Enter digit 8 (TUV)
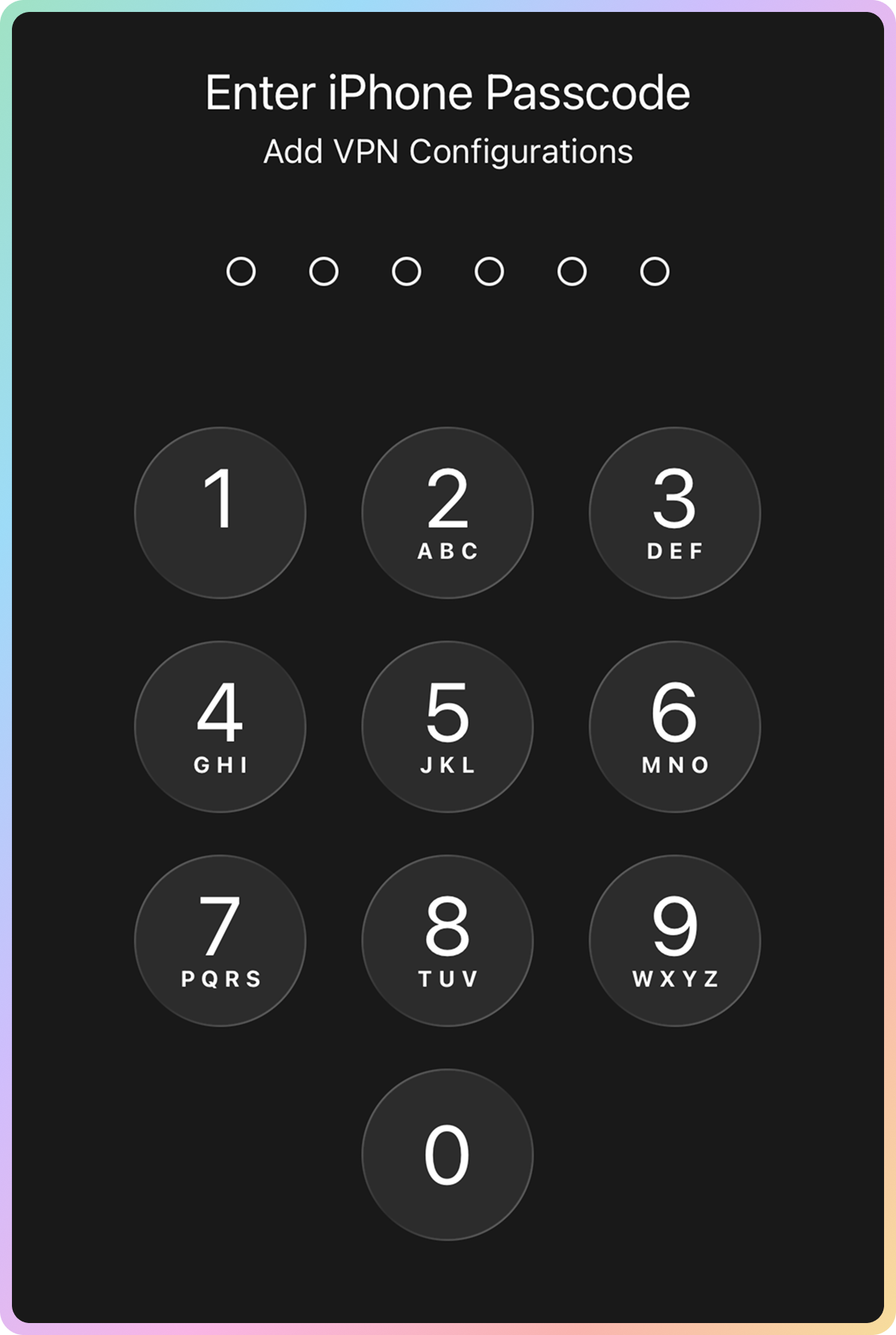 point(447,940)
